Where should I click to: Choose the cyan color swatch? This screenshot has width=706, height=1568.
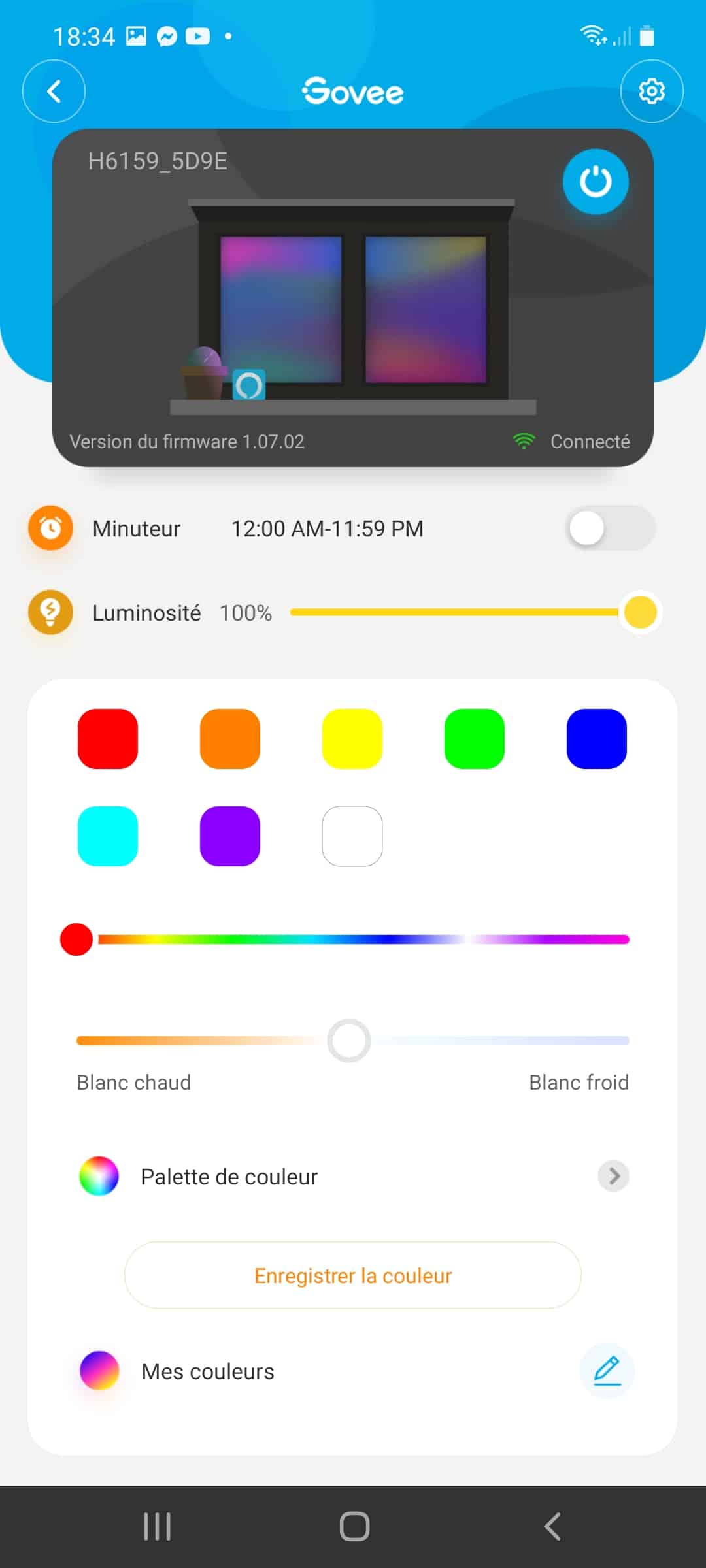click(x=108, y=836)
